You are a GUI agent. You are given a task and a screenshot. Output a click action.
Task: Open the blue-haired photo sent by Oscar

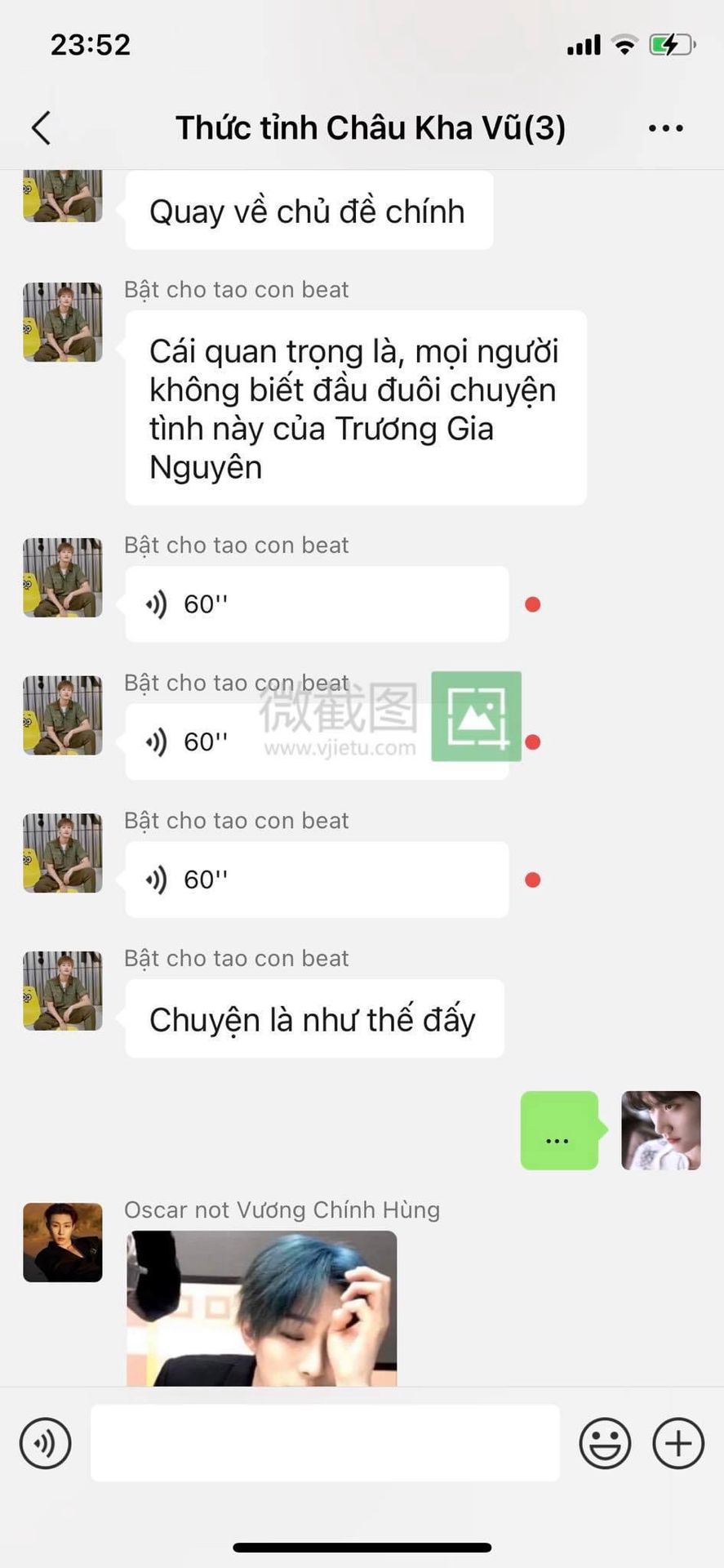point(261,1308)
